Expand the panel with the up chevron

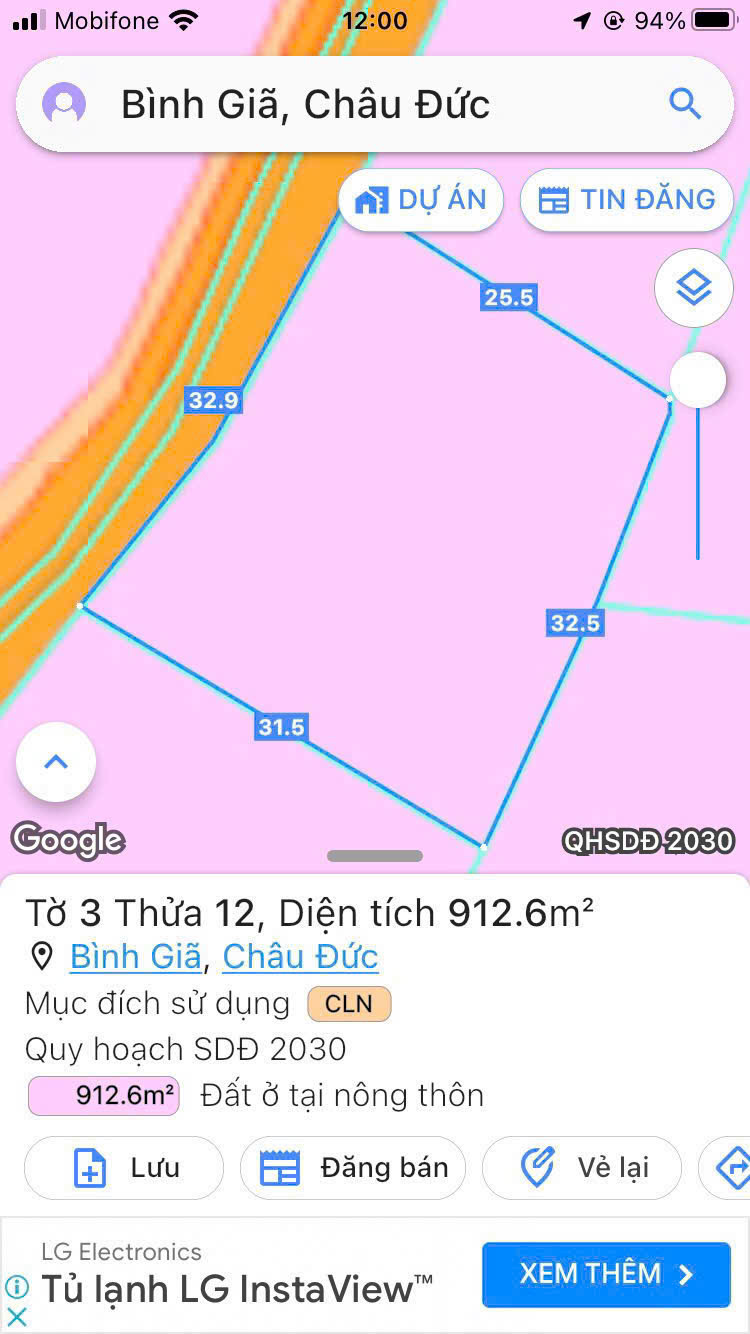point(56,762)
